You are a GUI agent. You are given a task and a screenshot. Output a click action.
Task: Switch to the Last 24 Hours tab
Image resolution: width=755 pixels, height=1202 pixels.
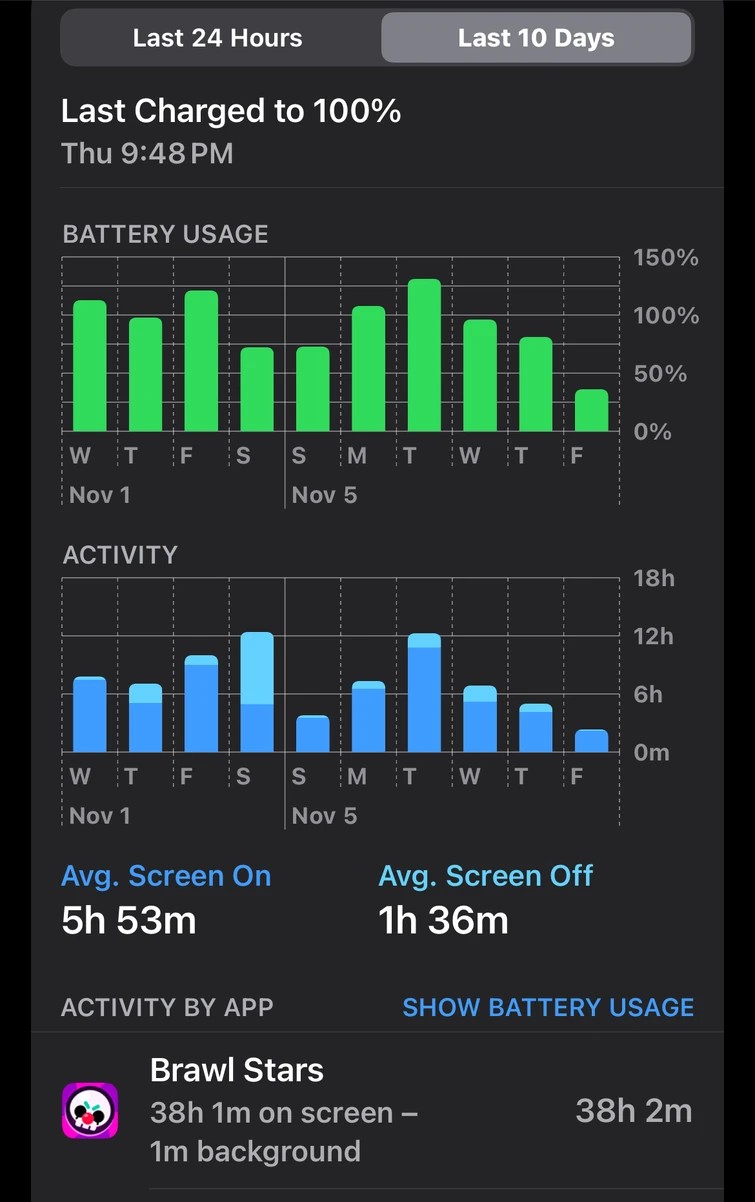(x=218, y=39)
